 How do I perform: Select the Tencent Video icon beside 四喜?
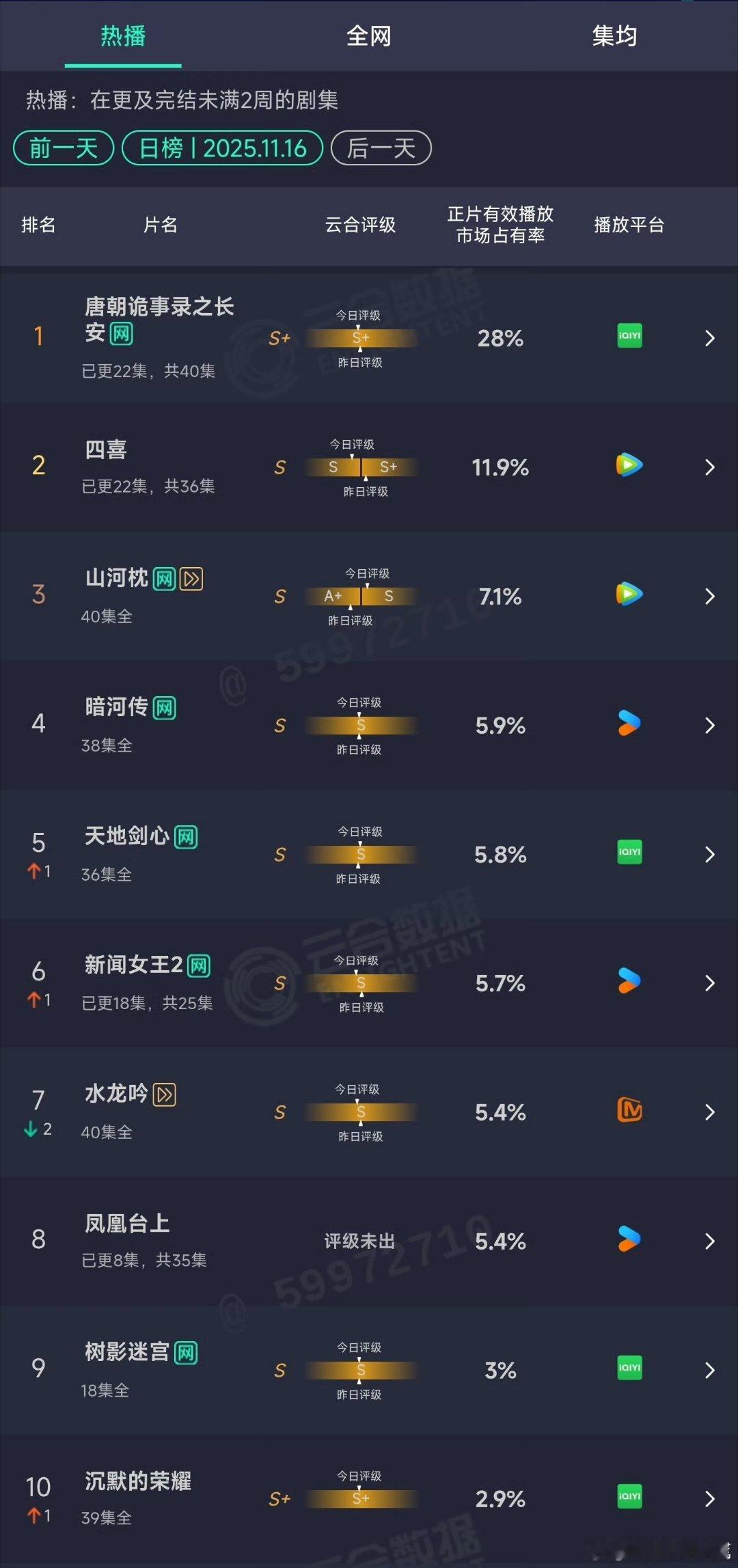click(627, 465)
